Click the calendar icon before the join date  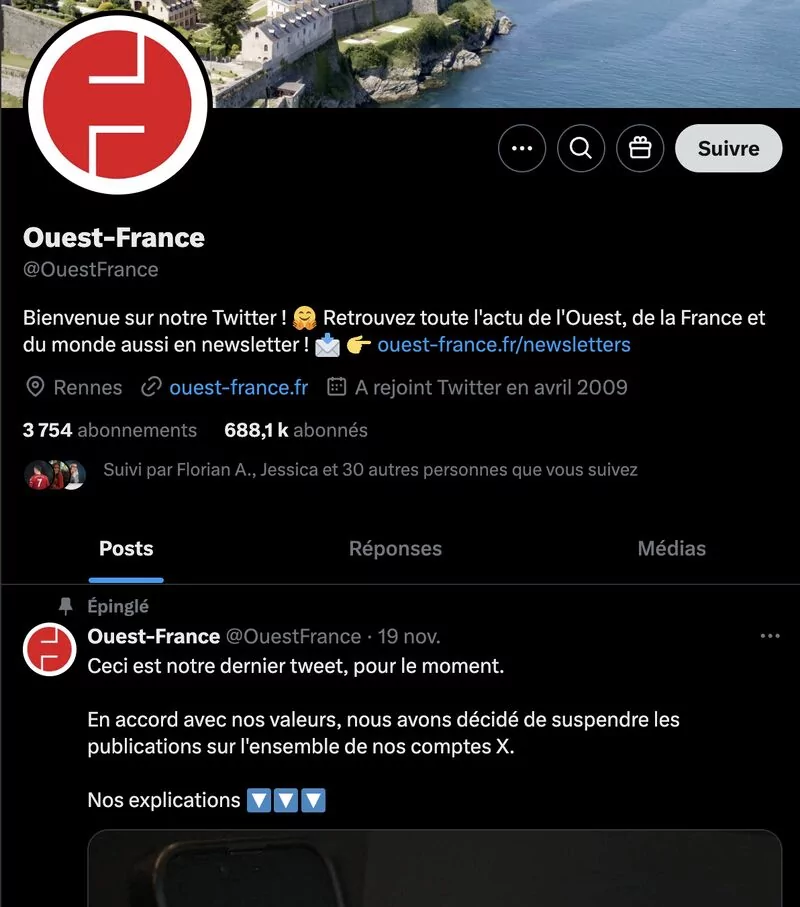[340, 387]
